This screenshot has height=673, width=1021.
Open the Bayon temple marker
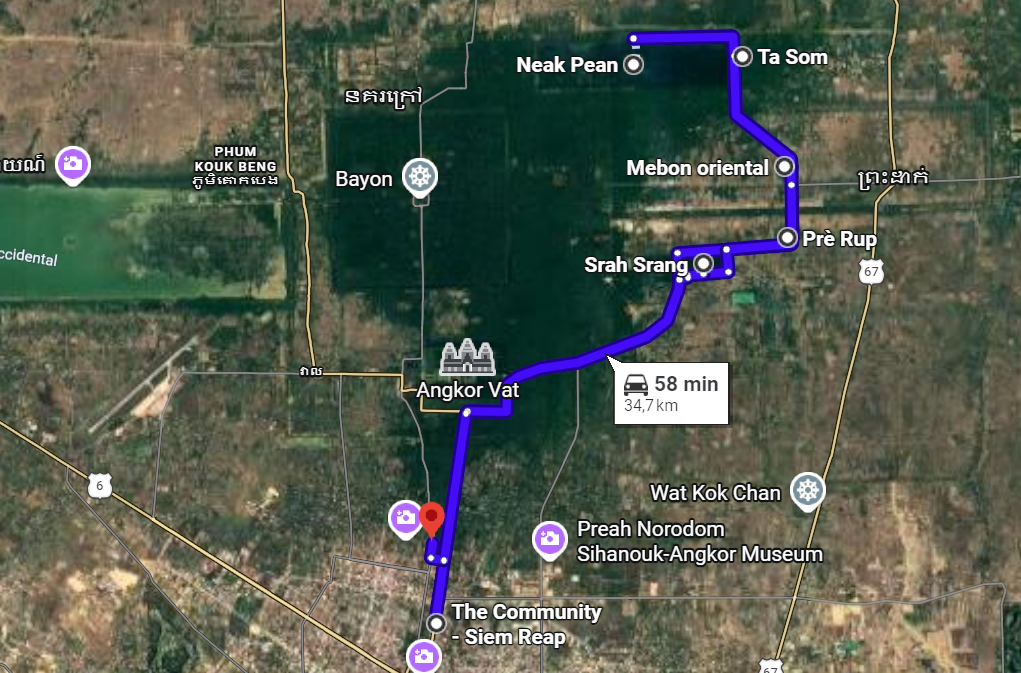tap(420, 177)
